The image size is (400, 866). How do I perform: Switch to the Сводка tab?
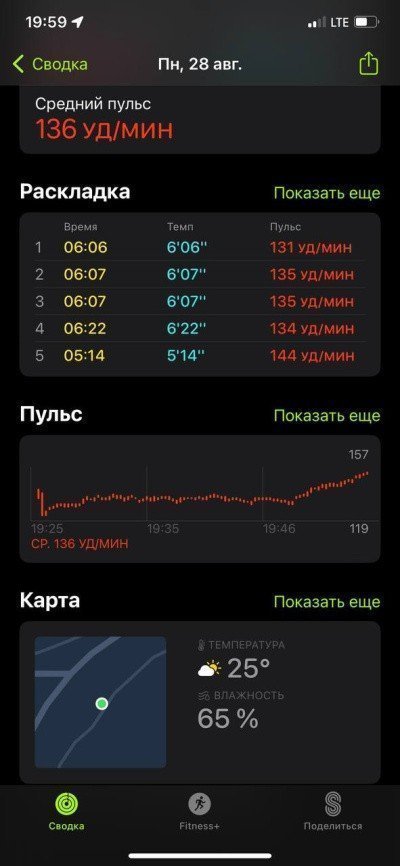click(66, 813)
